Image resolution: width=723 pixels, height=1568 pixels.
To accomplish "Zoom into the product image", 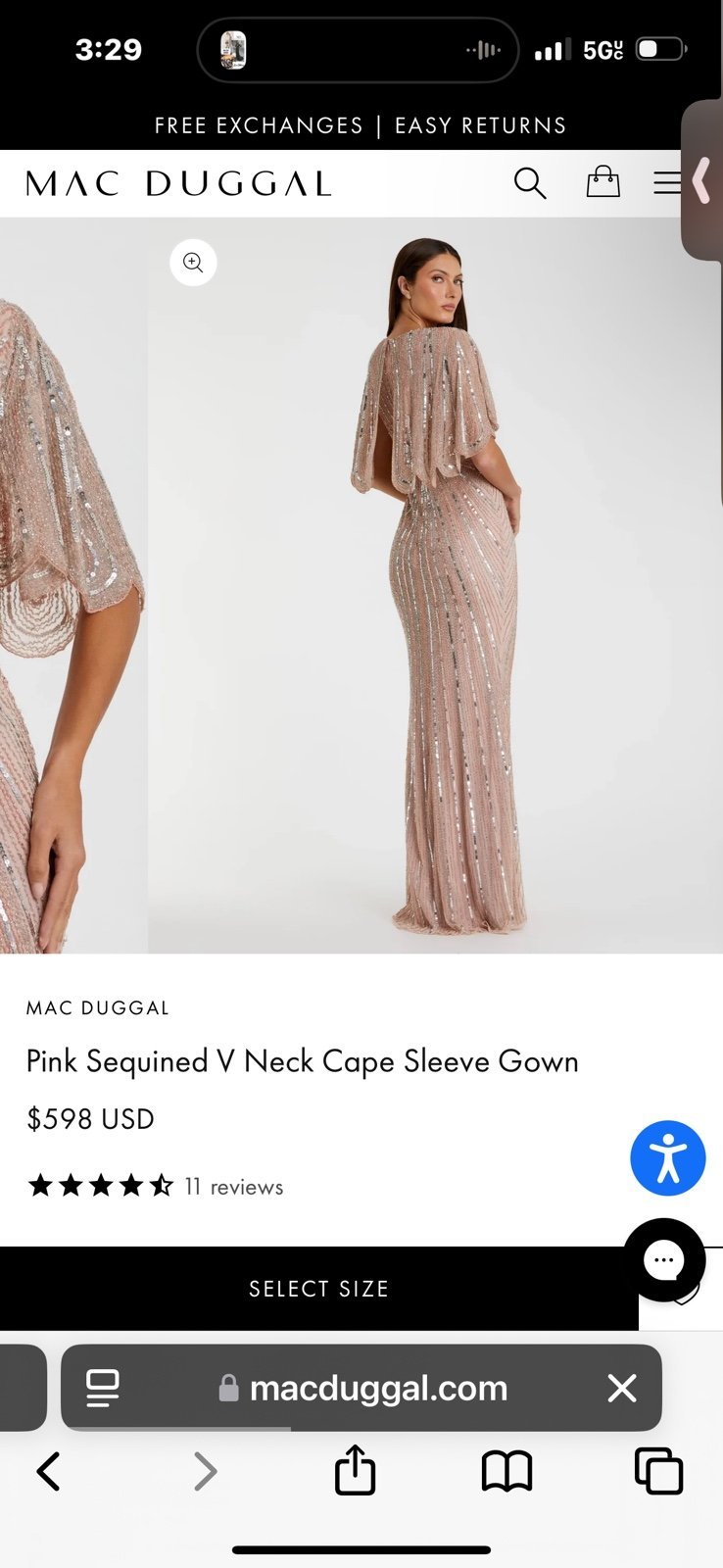I will coord(193,263).
